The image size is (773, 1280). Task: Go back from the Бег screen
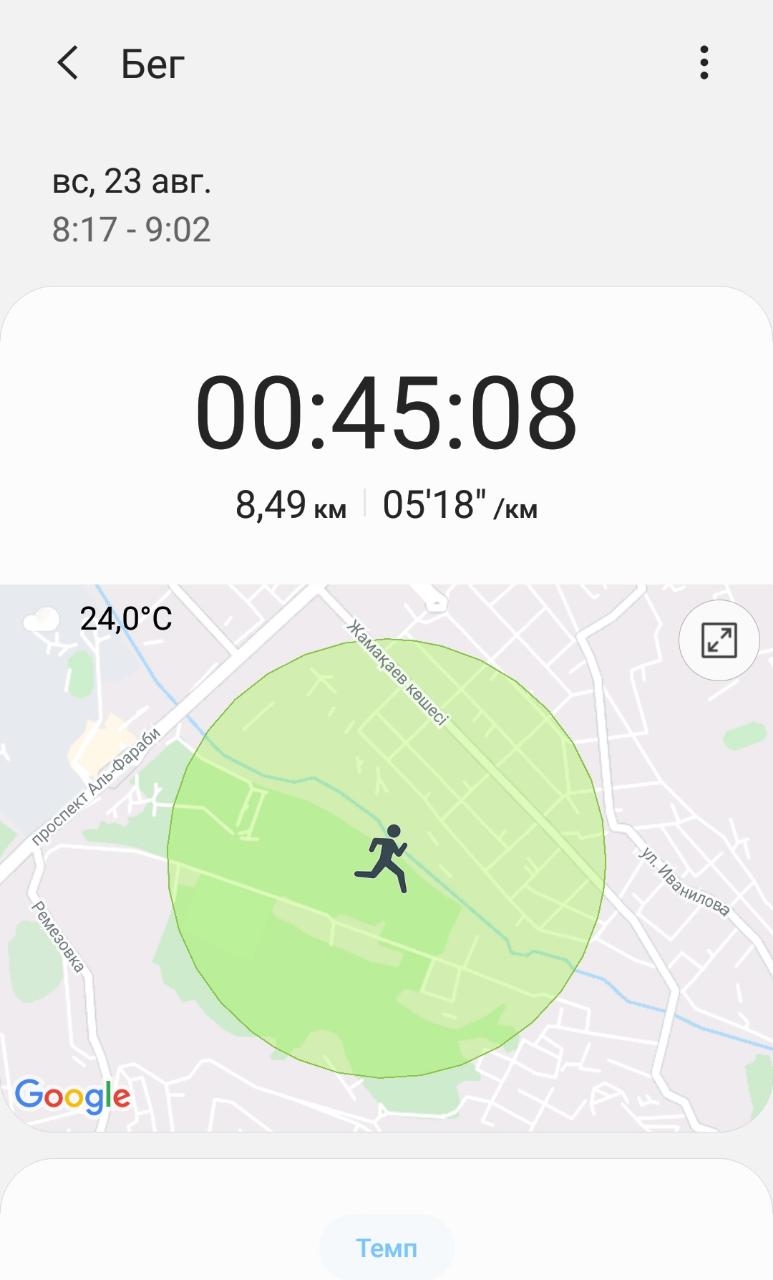tap(67, 64)
